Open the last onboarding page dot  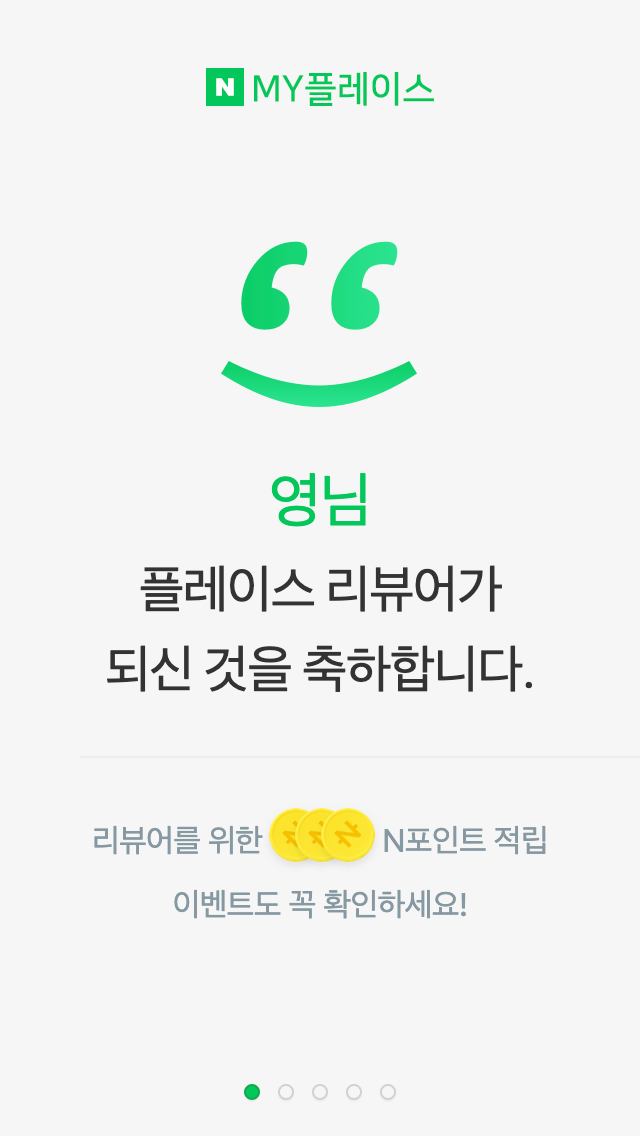(388, 1092)
